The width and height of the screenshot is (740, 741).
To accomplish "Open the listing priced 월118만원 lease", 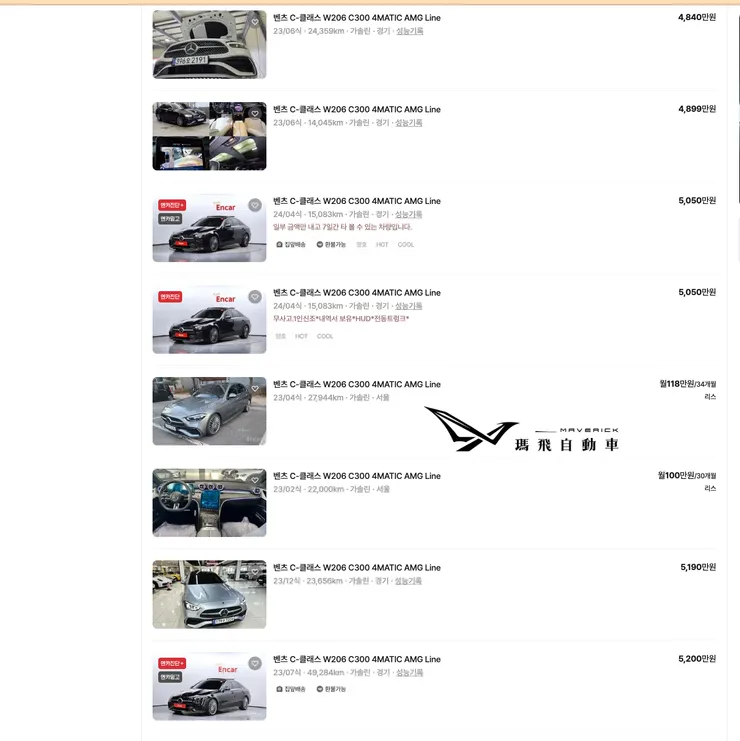I will [356, 385].
